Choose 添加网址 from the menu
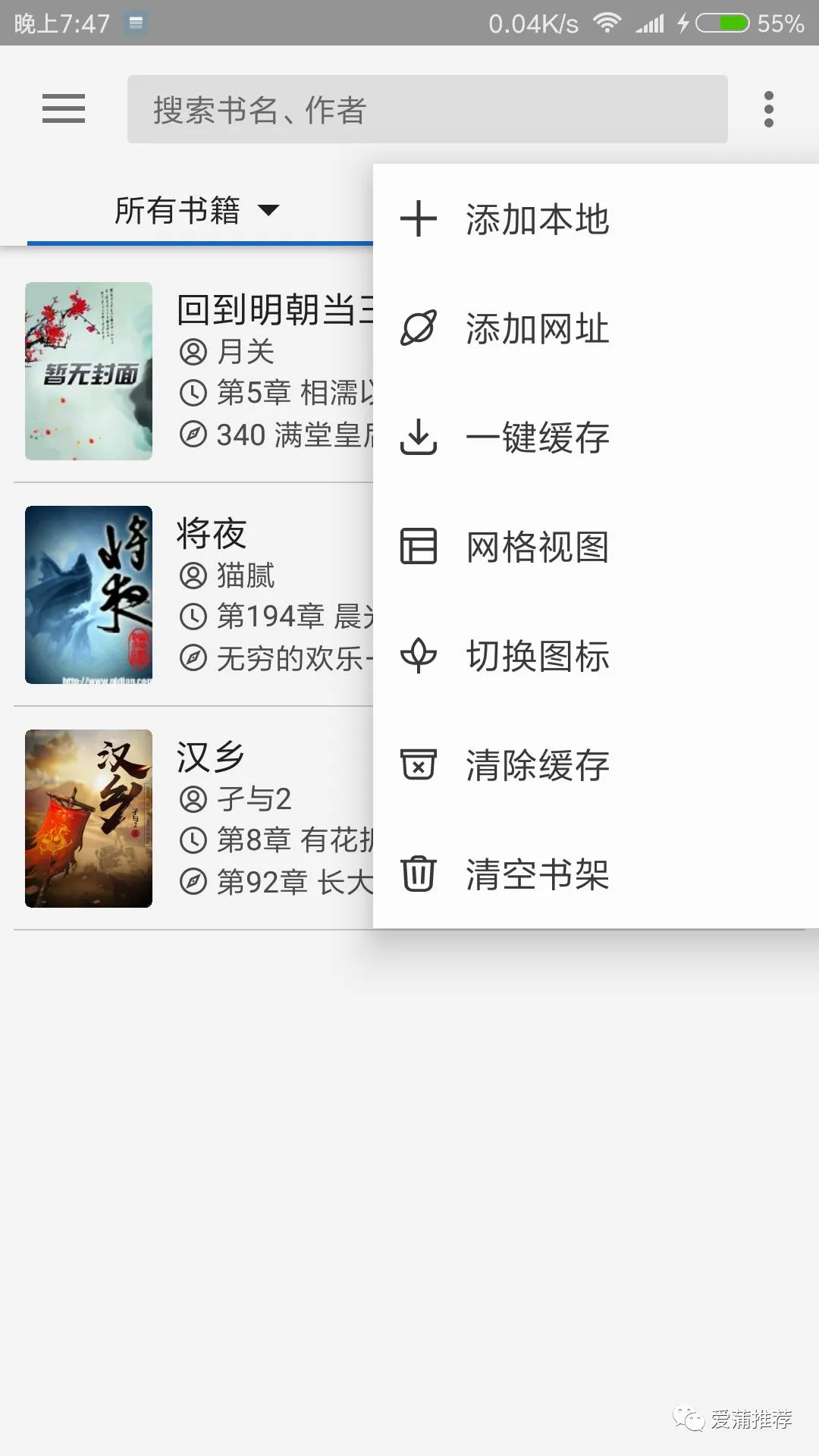 point(537,329)
